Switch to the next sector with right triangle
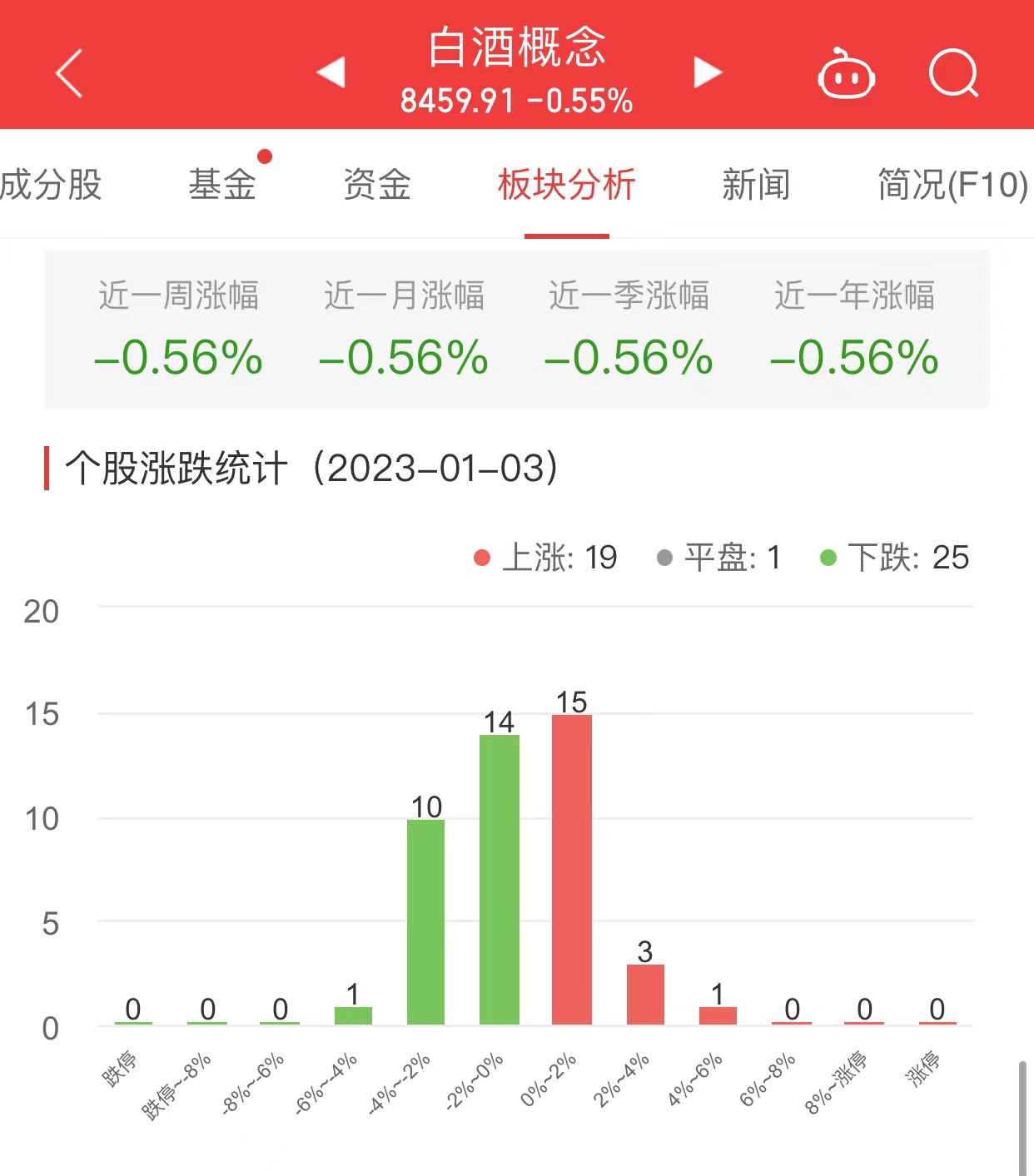Viewport: 1034px width, 1176px height. [707, 72]
